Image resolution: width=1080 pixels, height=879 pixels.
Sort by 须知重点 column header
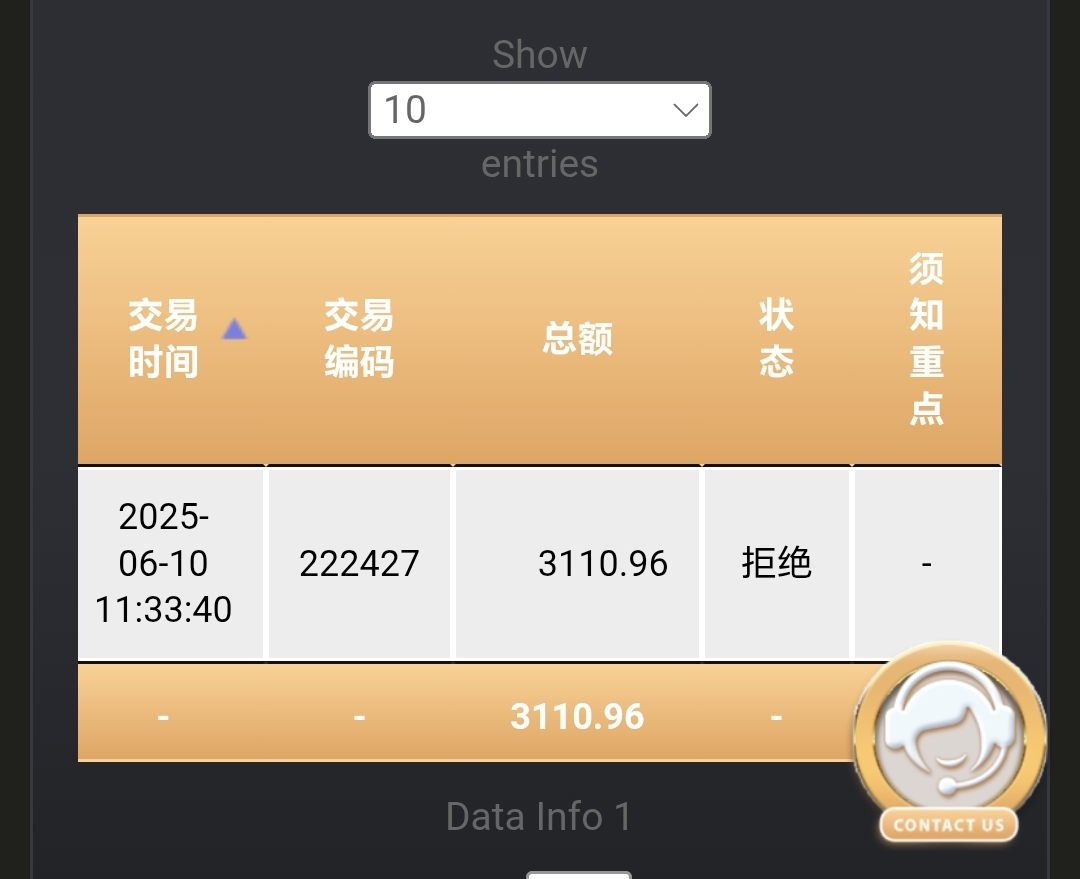926,340
